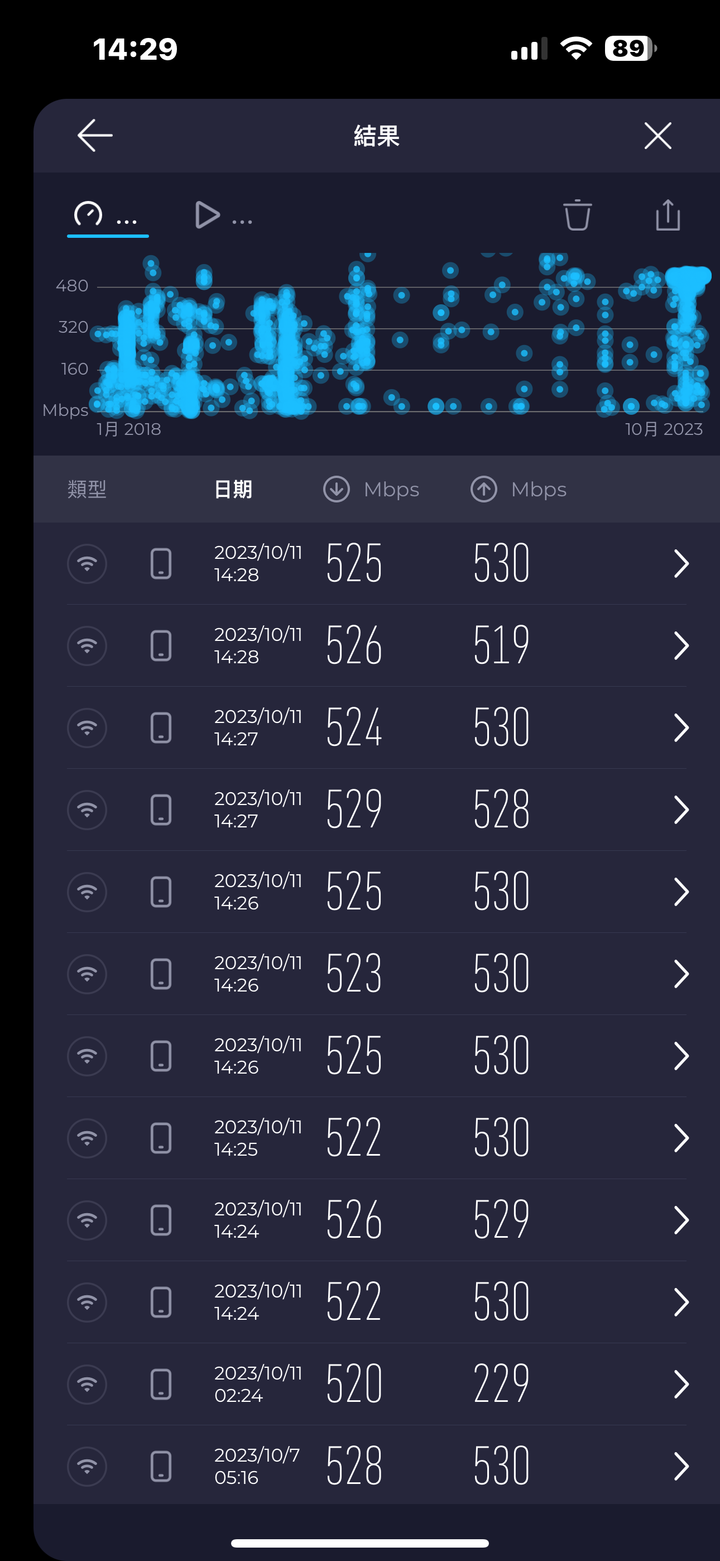Switch to the speed test results tab
The width and height of the screenshot is (720, 1561).
107,215
